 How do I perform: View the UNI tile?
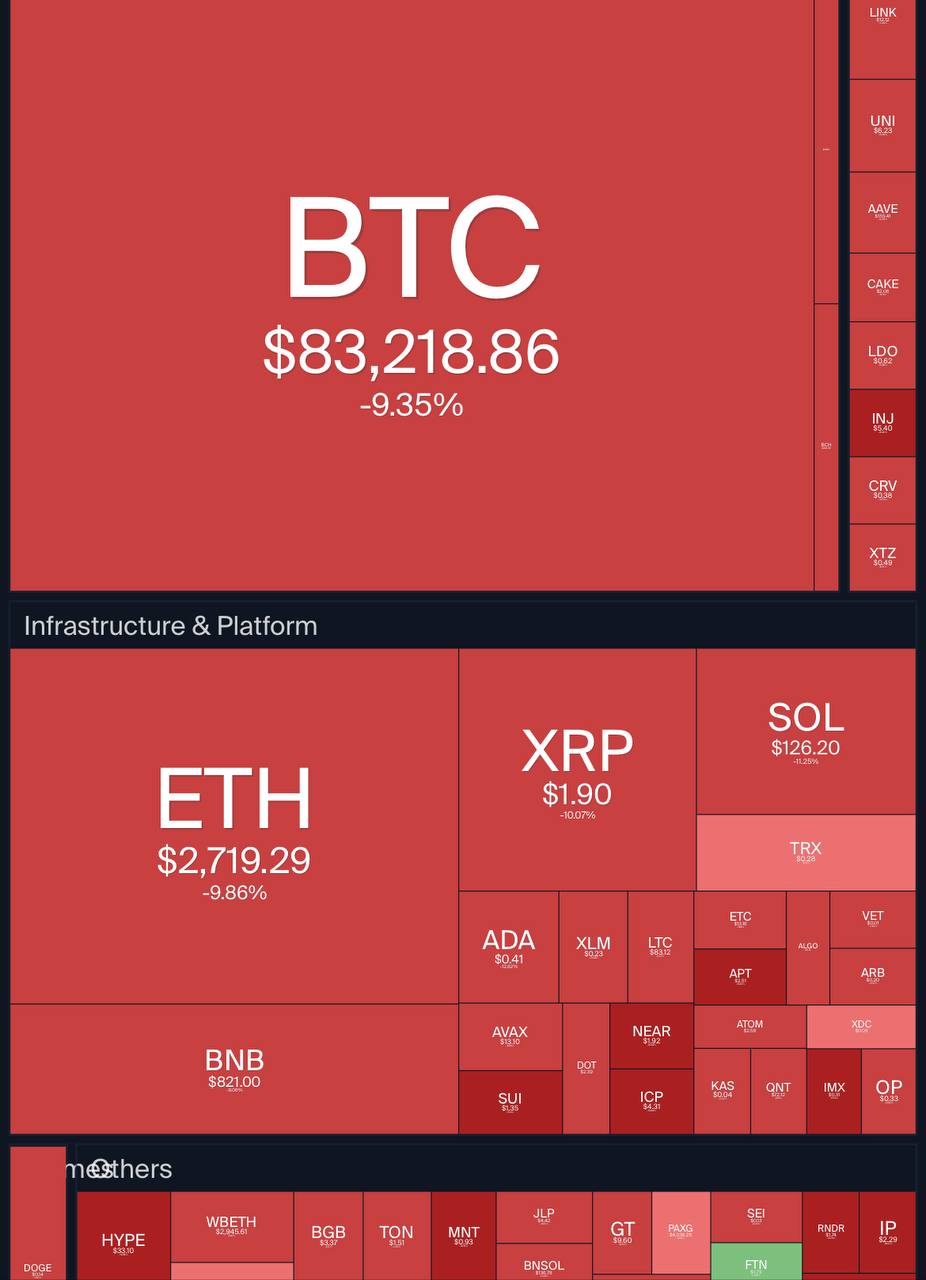coord(882,125)
